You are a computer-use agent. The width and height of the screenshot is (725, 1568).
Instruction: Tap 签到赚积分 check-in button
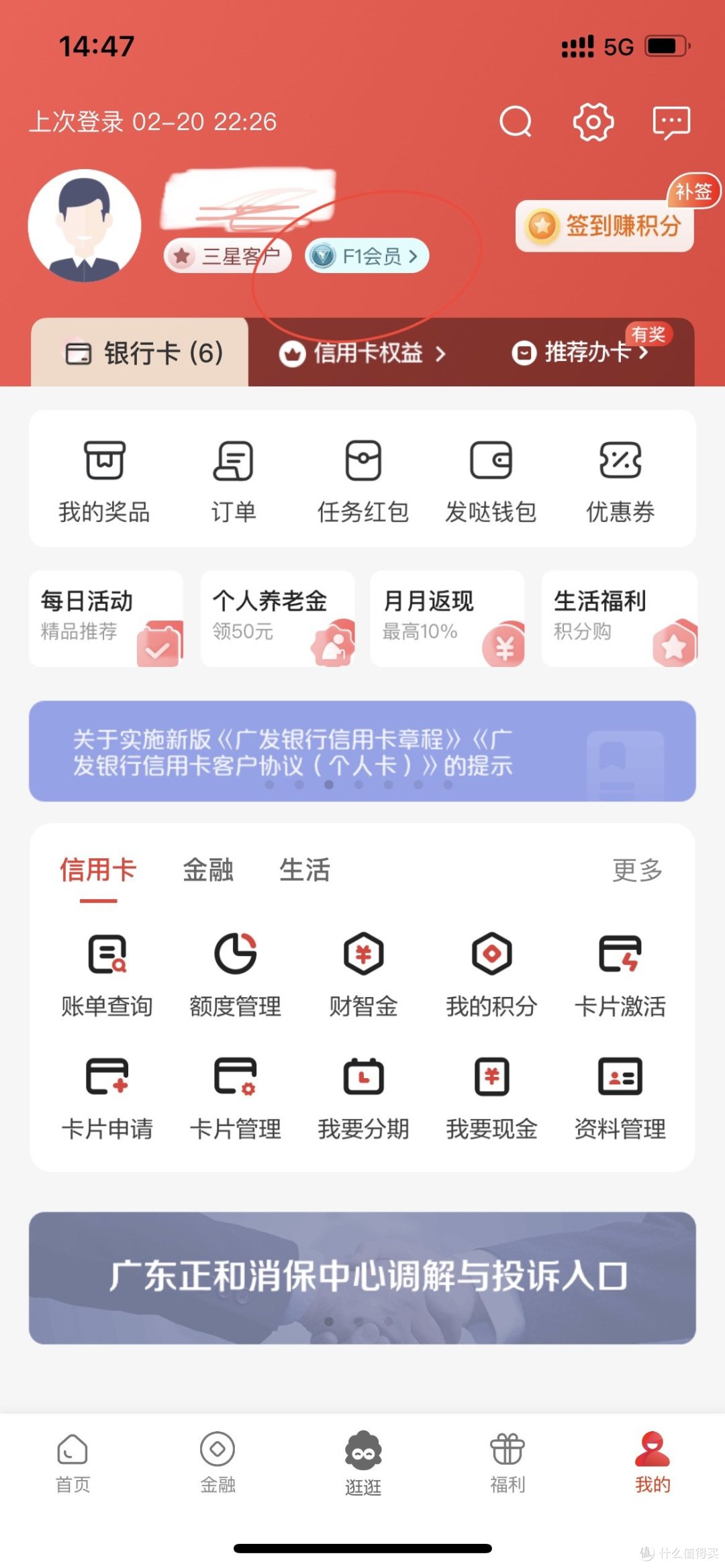point(604,226)
